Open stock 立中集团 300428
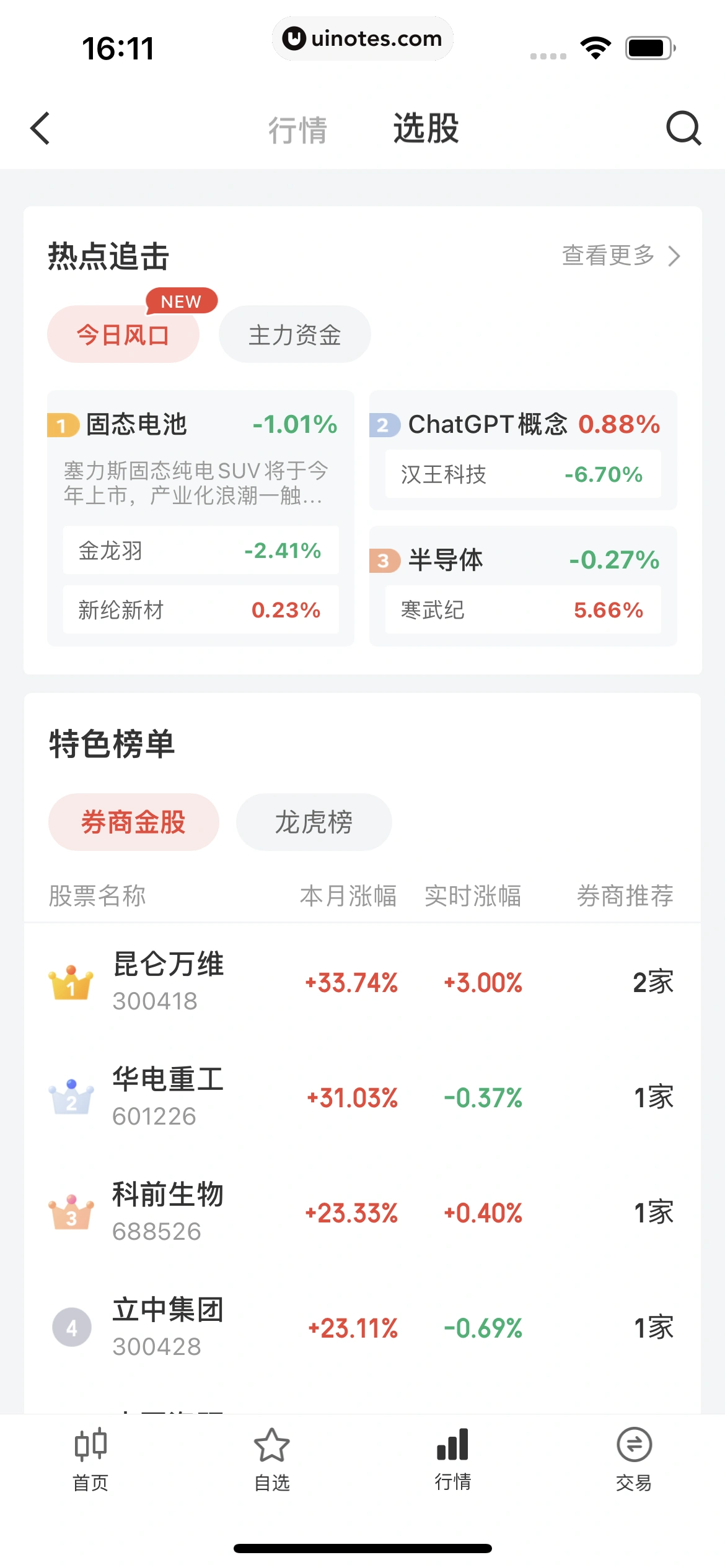This screenshot has width=725, height=1568. coord(167,1327)
